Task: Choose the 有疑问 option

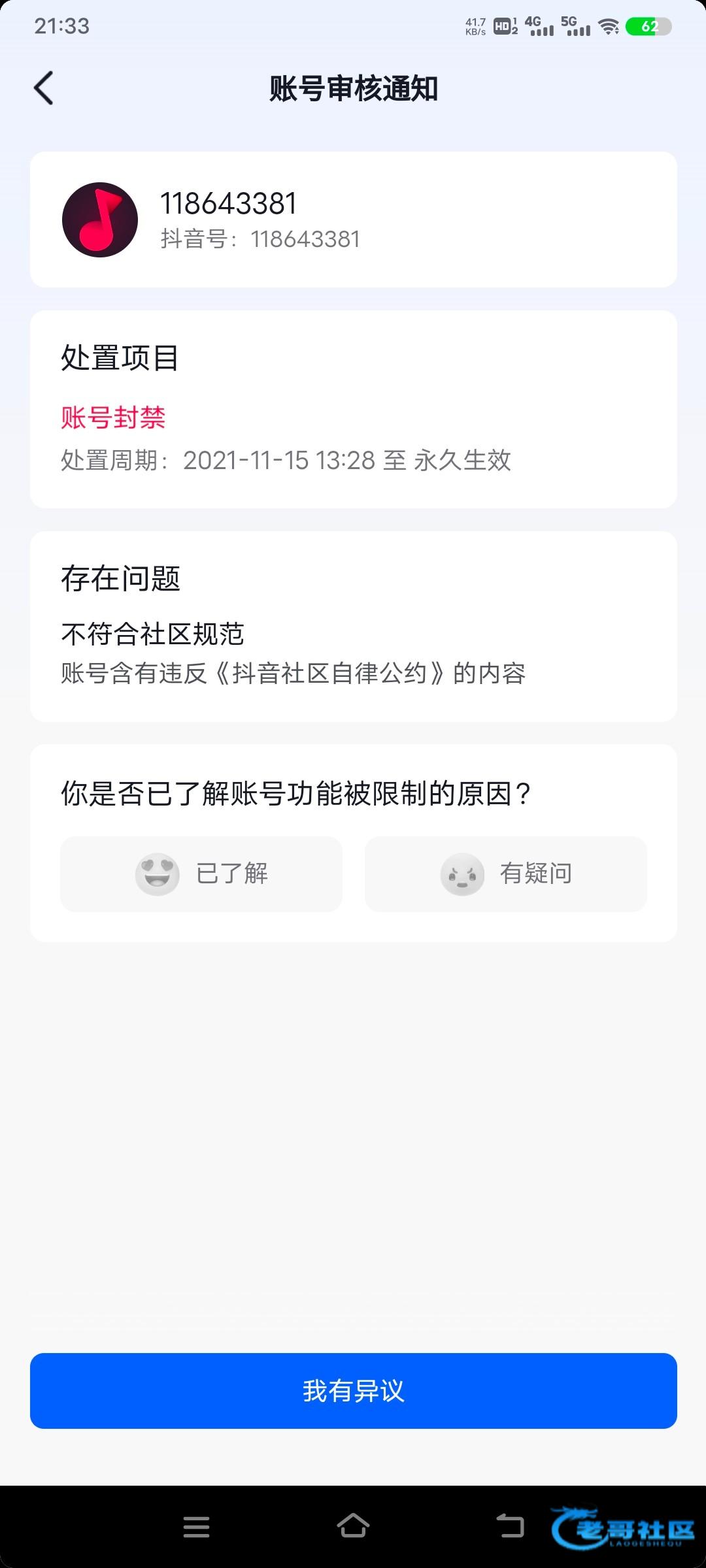Action: 506,874
